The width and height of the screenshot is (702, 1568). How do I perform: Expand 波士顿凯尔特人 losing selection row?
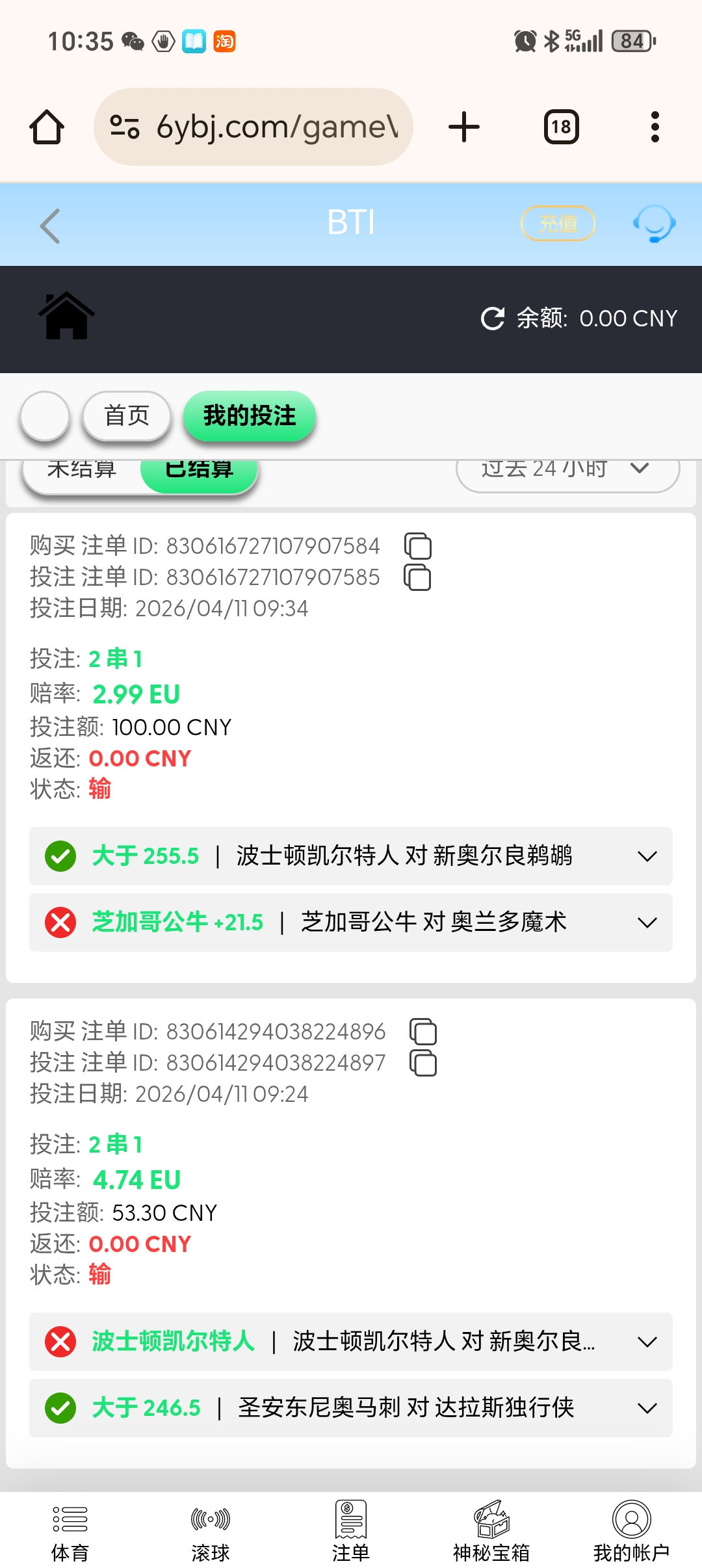(x=647, y=1342)
